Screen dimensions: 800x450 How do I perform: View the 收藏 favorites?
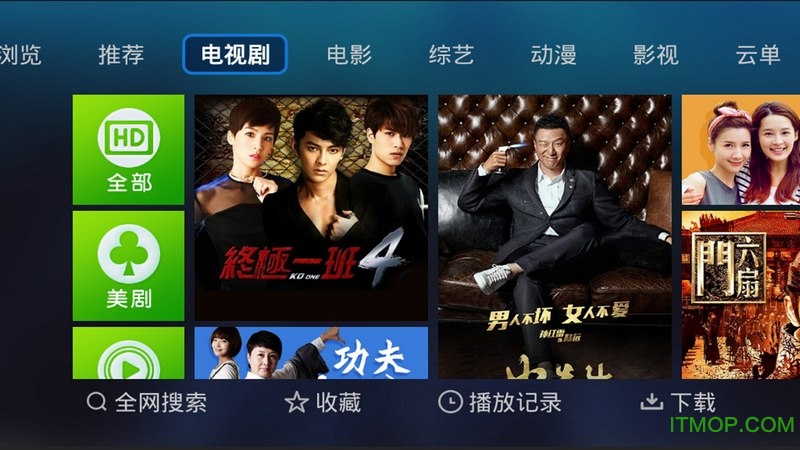tap(323, 403)
